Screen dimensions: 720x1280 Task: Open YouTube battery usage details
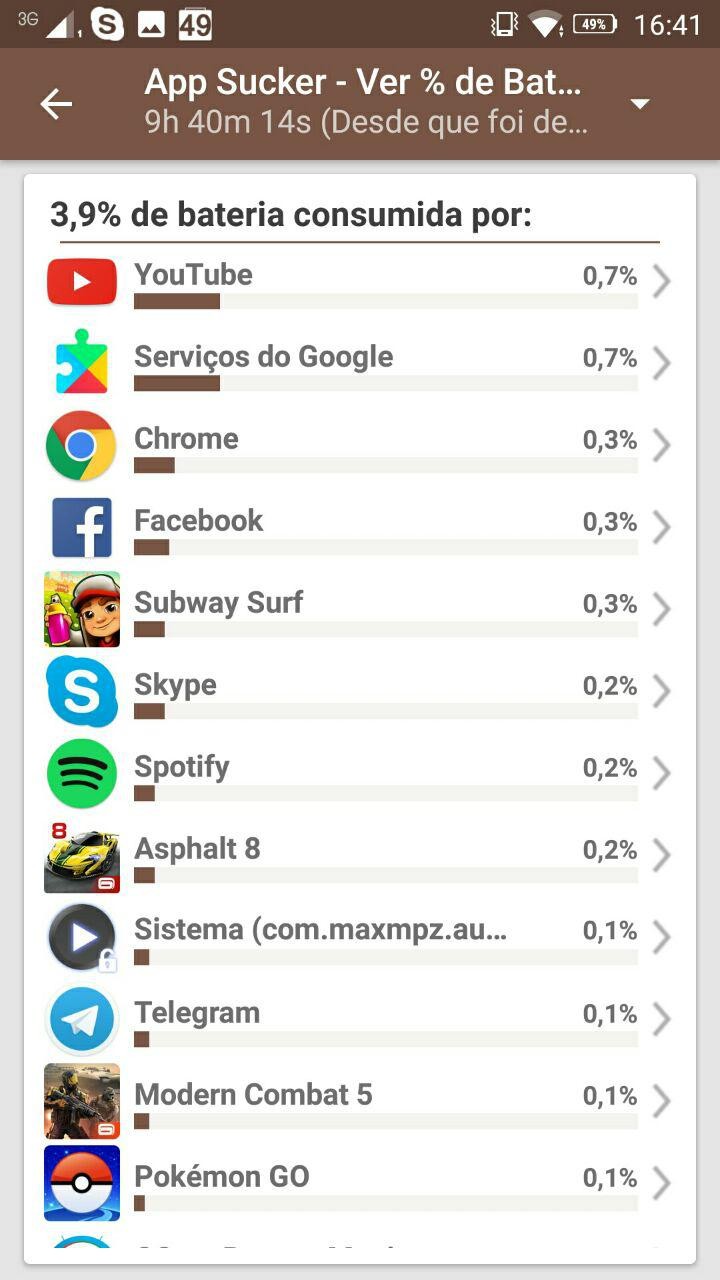coord(360,283)
